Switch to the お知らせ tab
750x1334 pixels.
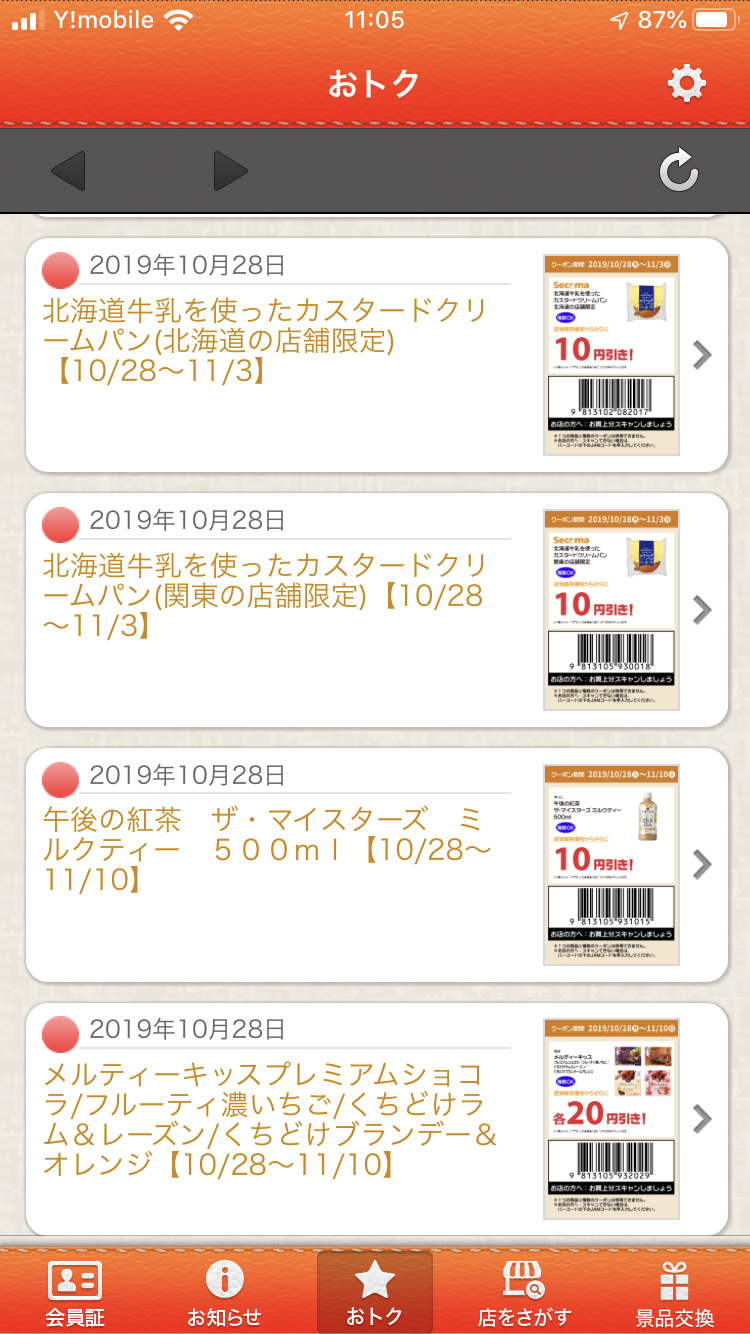[225, 1293]
